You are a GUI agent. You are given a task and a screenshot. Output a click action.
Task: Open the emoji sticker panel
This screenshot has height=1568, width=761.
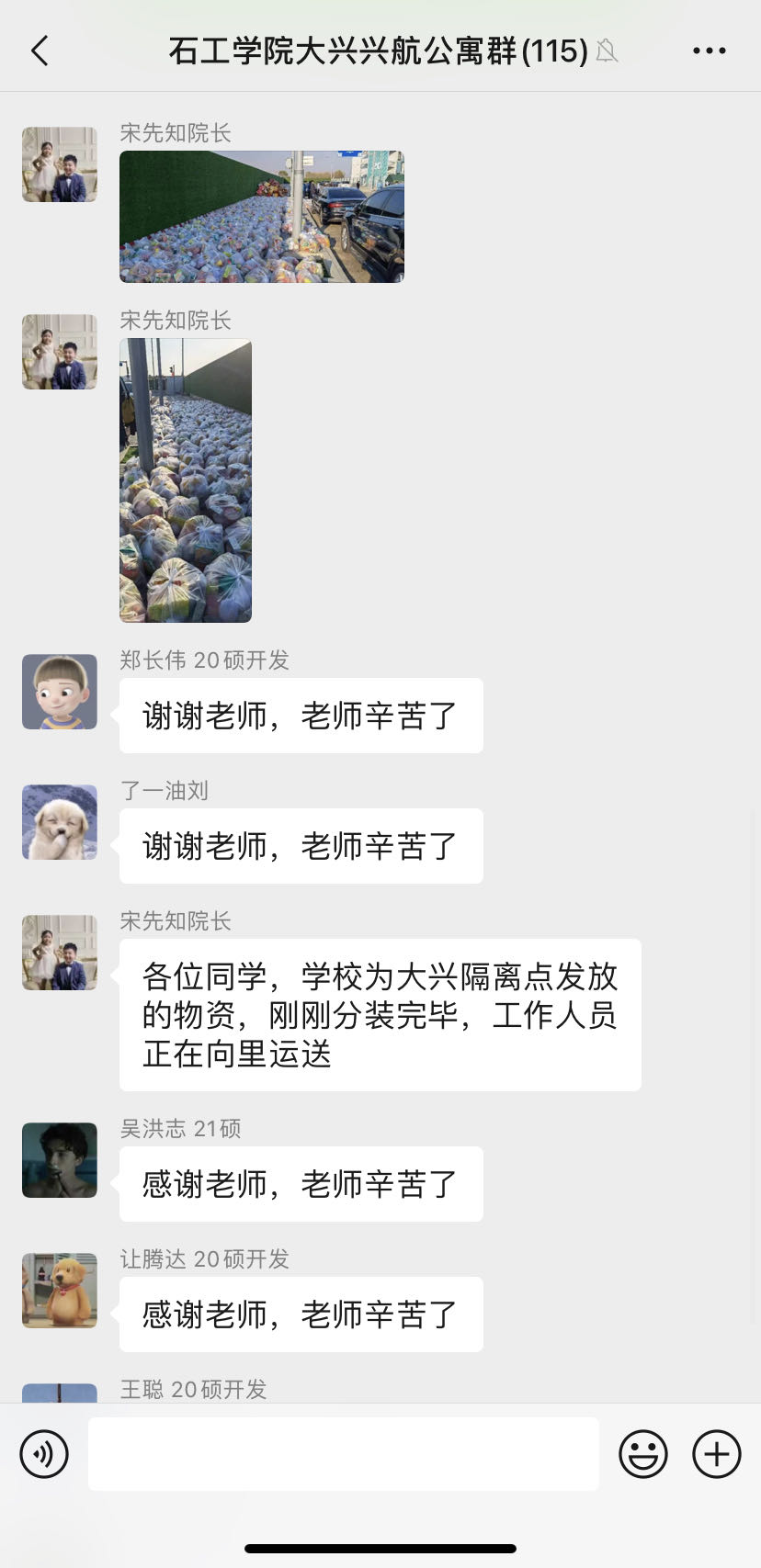(x=642, y=1454)
